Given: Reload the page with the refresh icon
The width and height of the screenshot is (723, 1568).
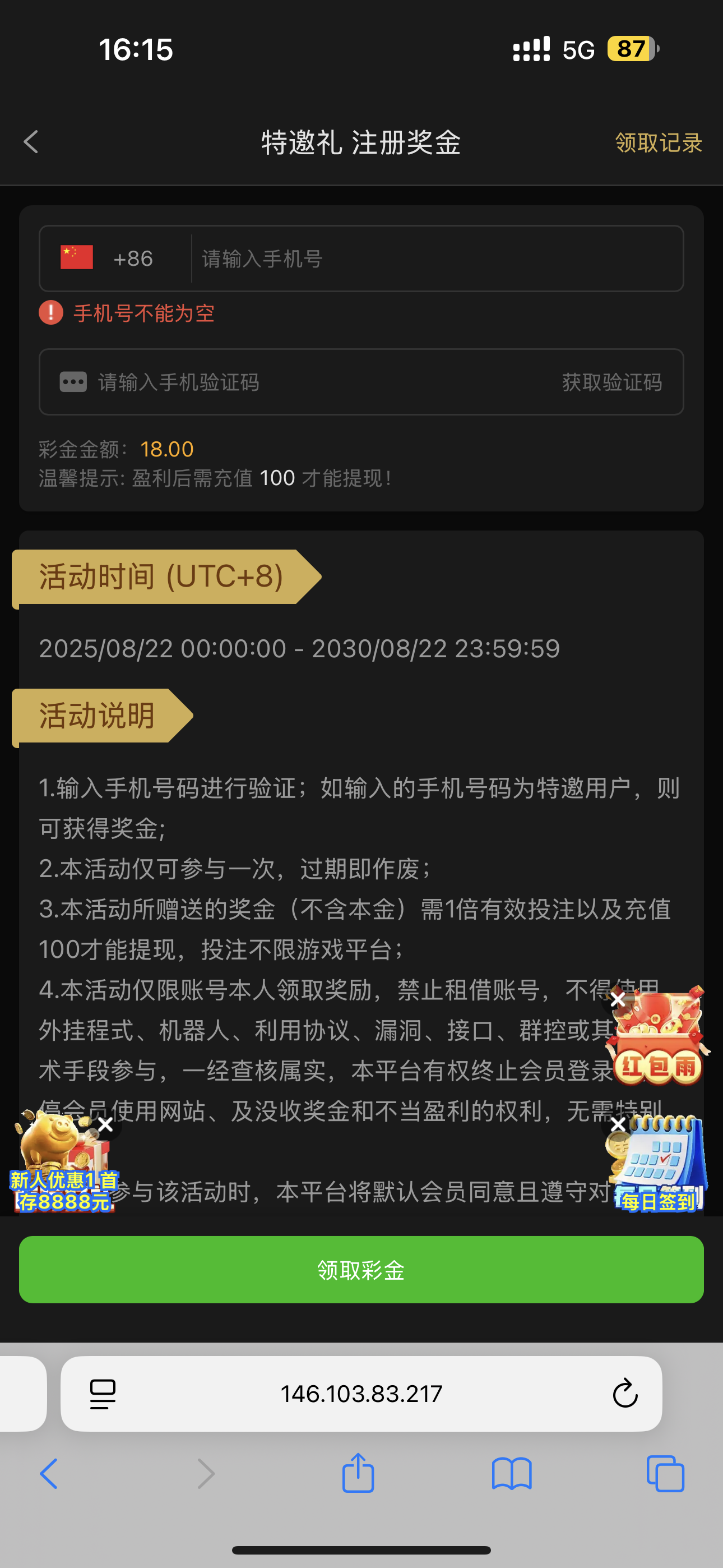Looking at the screenshot, I should coord(625,1393).
